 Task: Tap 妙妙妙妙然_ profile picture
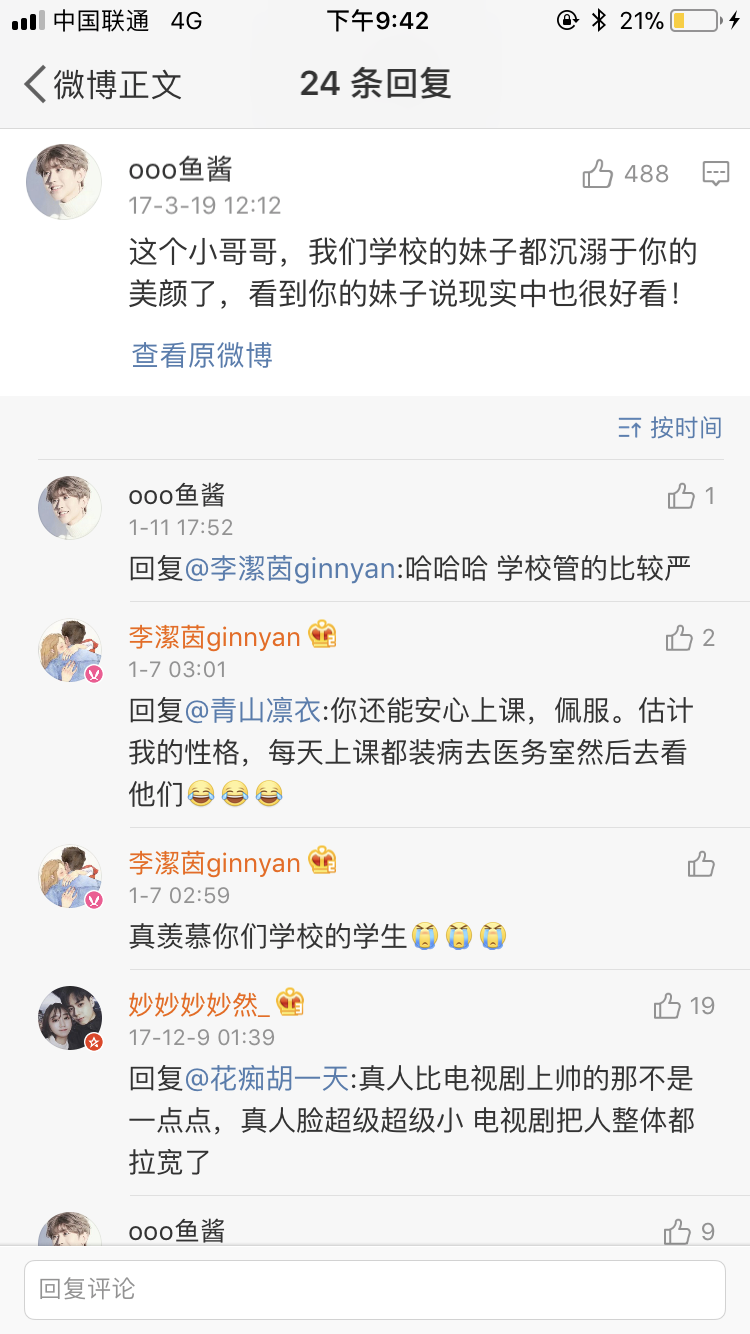pos(70,1018)
